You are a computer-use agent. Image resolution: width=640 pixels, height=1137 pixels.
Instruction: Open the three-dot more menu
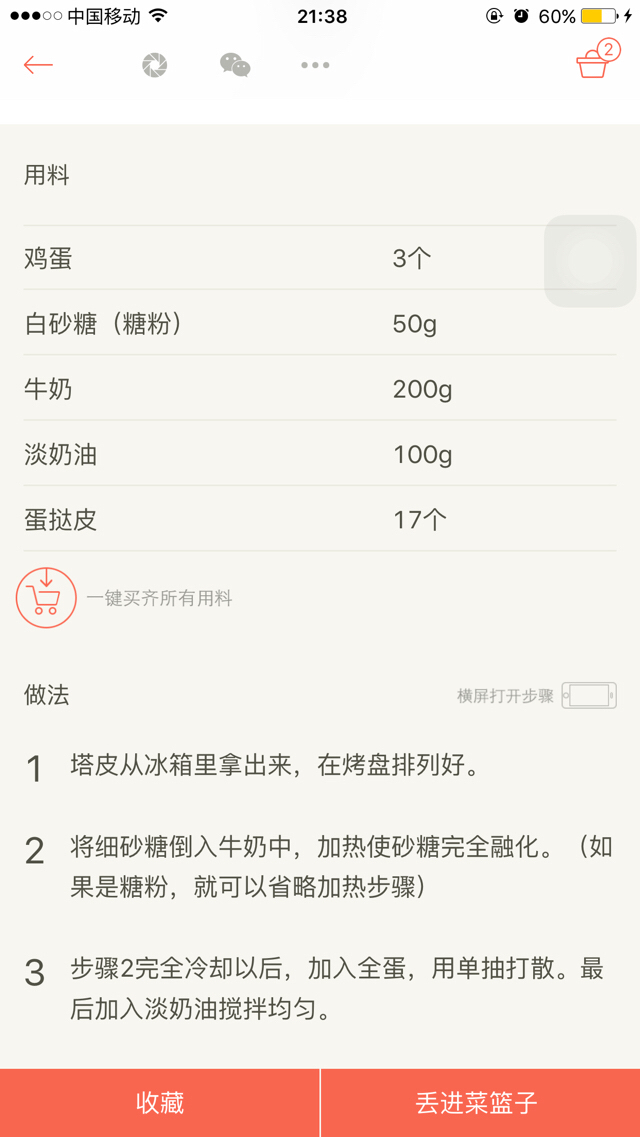click(x=315, y=65)
